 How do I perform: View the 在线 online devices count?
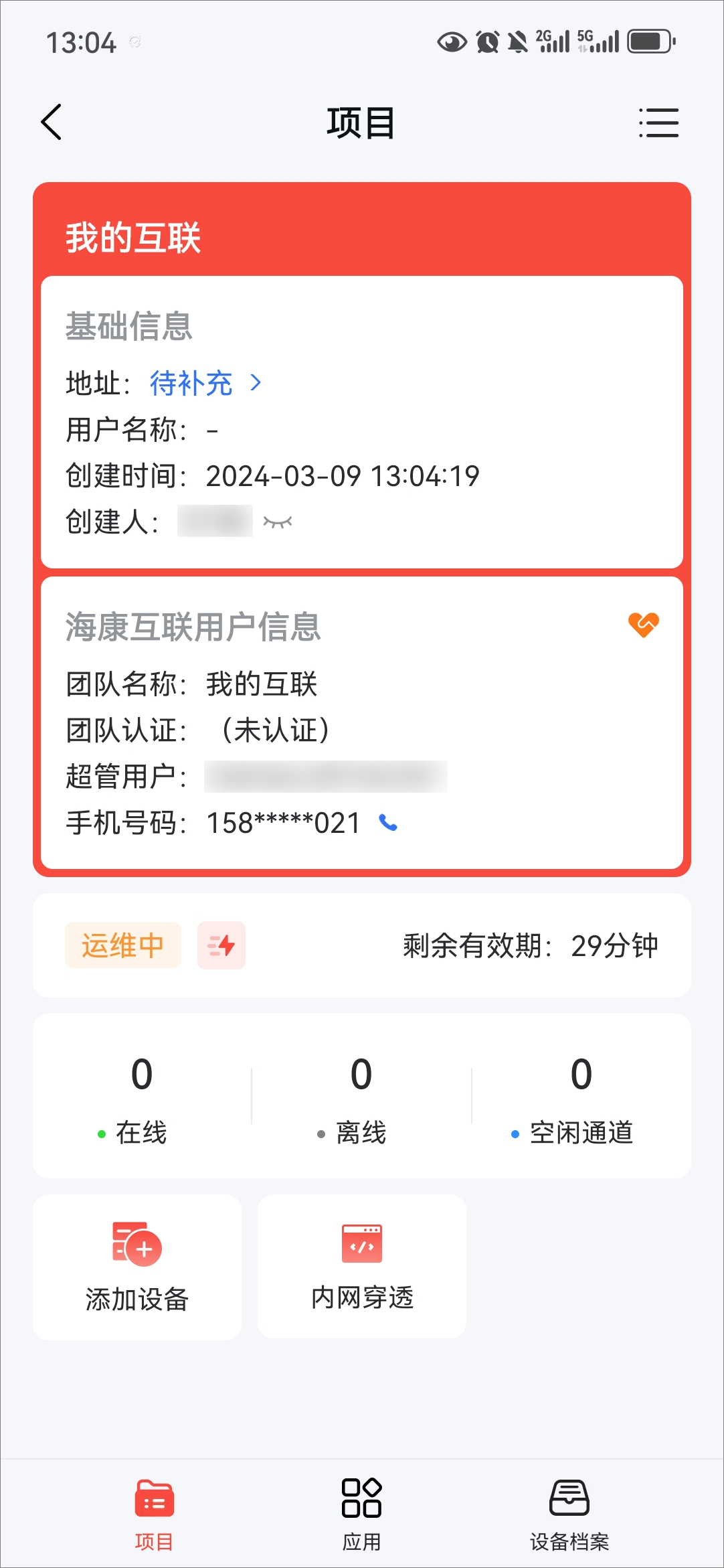pos(141,1097)
